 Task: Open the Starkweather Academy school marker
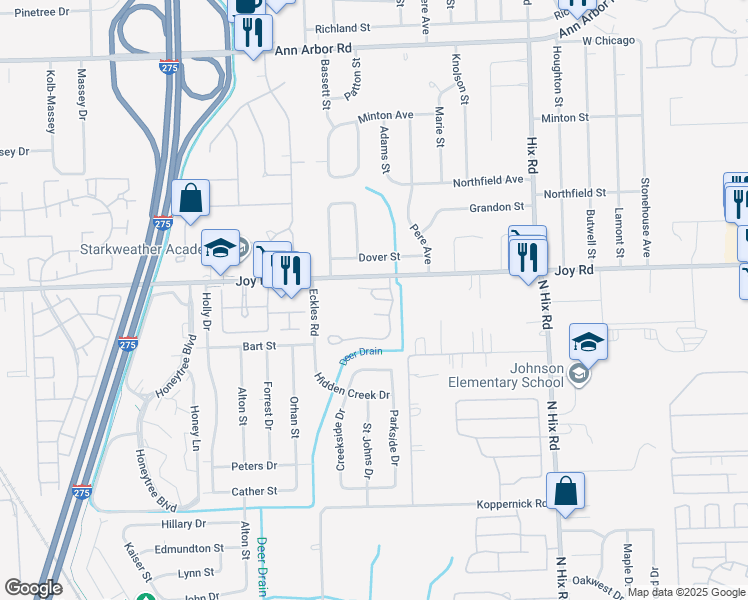(220, 251)
